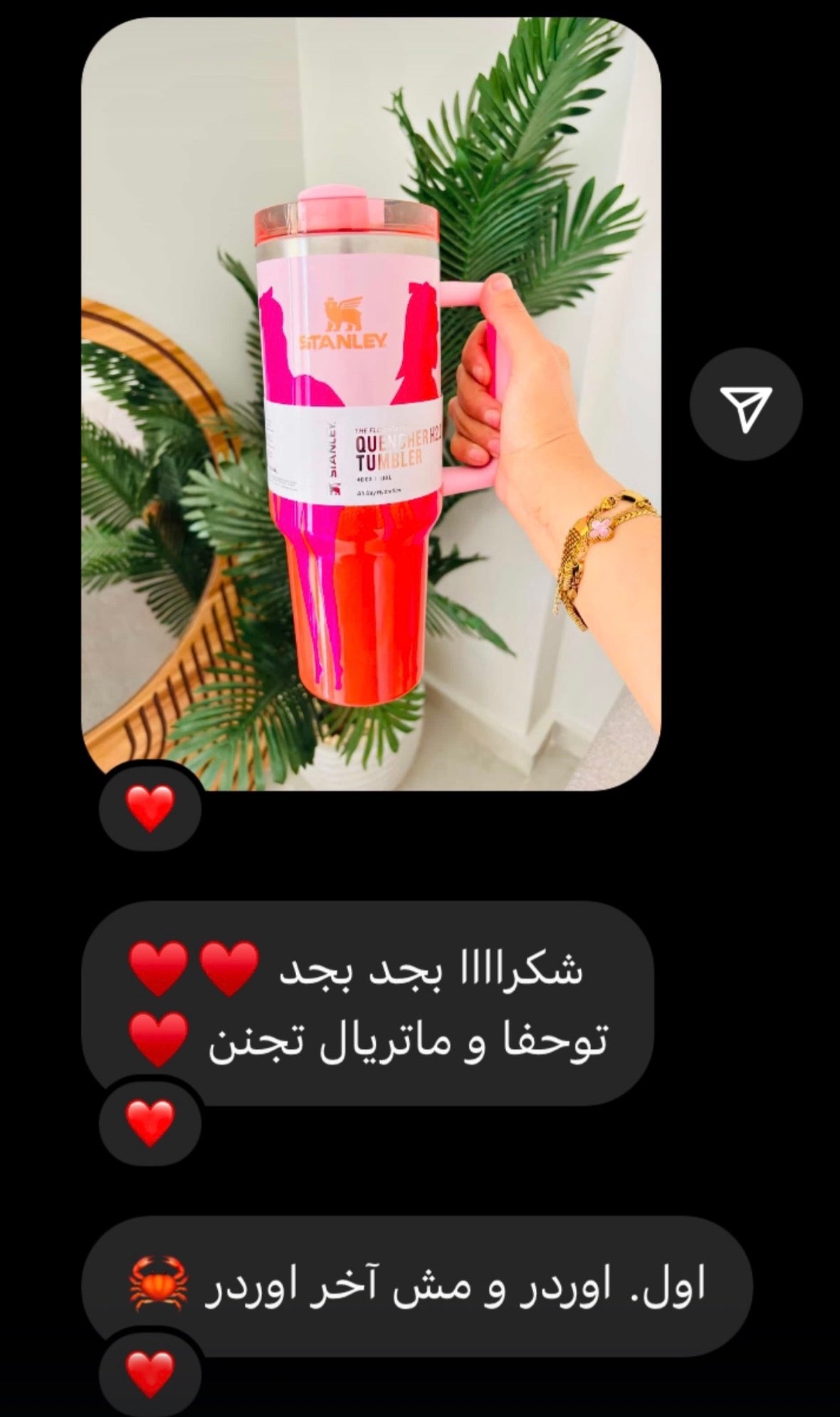
Task: Open heart reaction under the شكرااا message
Action: [x=149, y=1123]
